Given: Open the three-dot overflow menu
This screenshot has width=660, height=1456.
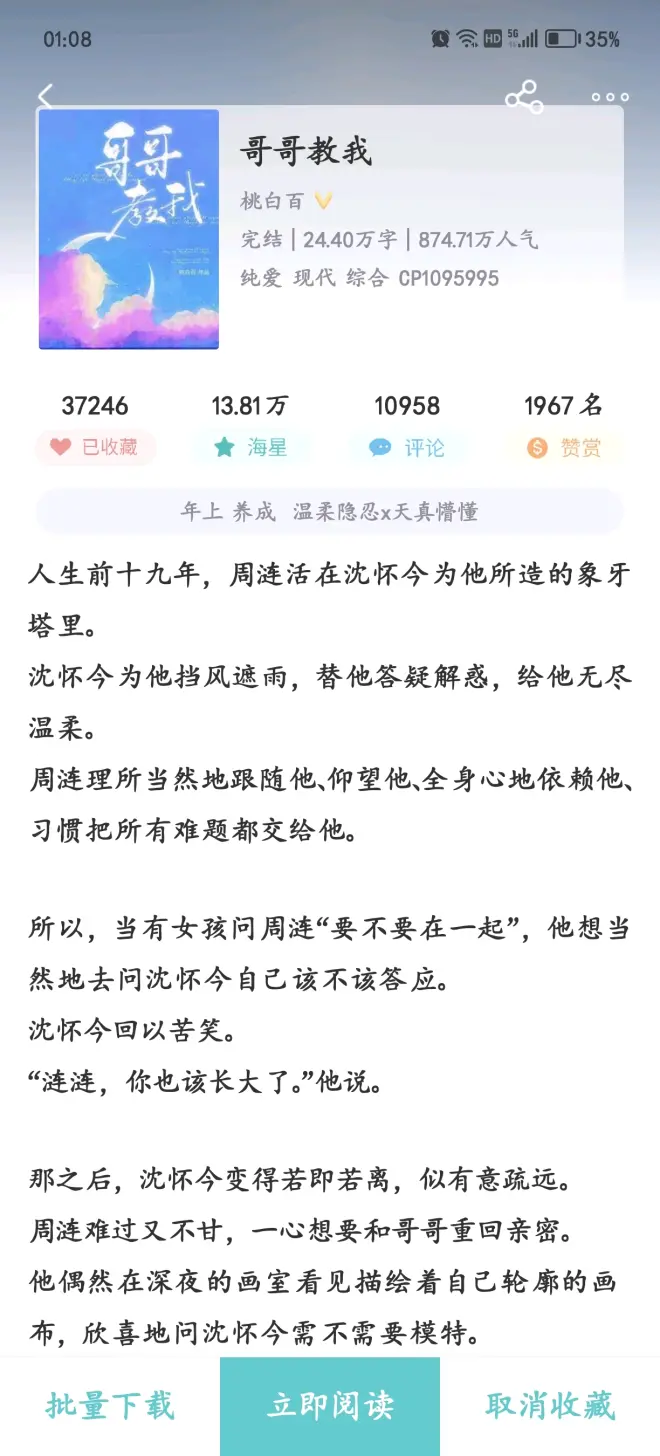Looking at the screenshot, I should click(609, 97).
